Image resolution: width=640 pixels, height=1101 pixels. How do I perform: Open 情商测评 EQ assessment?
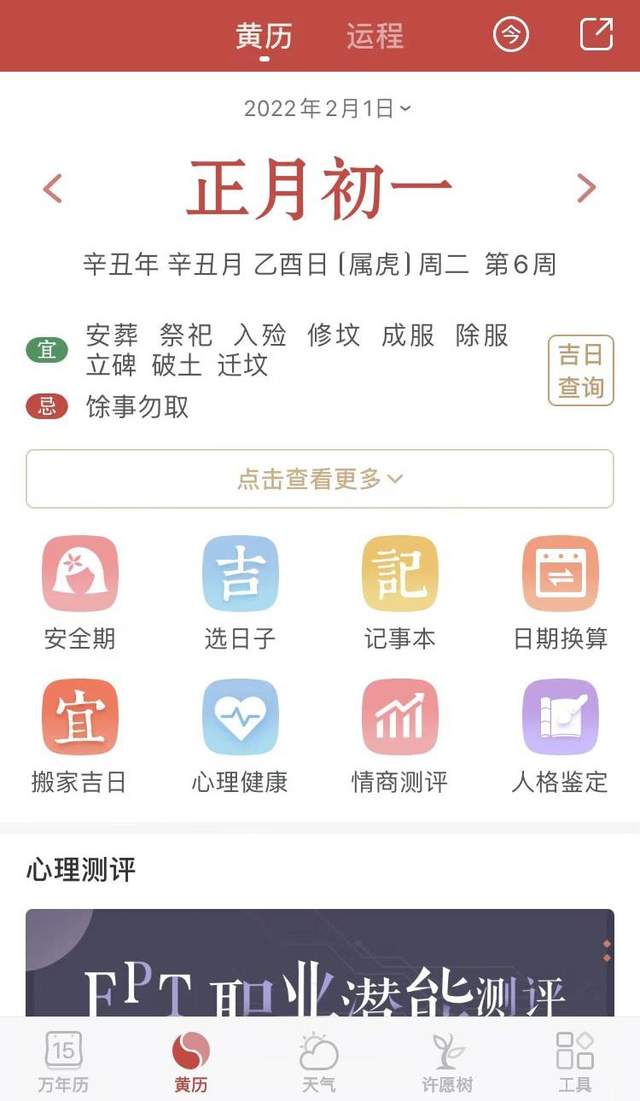pos(400,737)
